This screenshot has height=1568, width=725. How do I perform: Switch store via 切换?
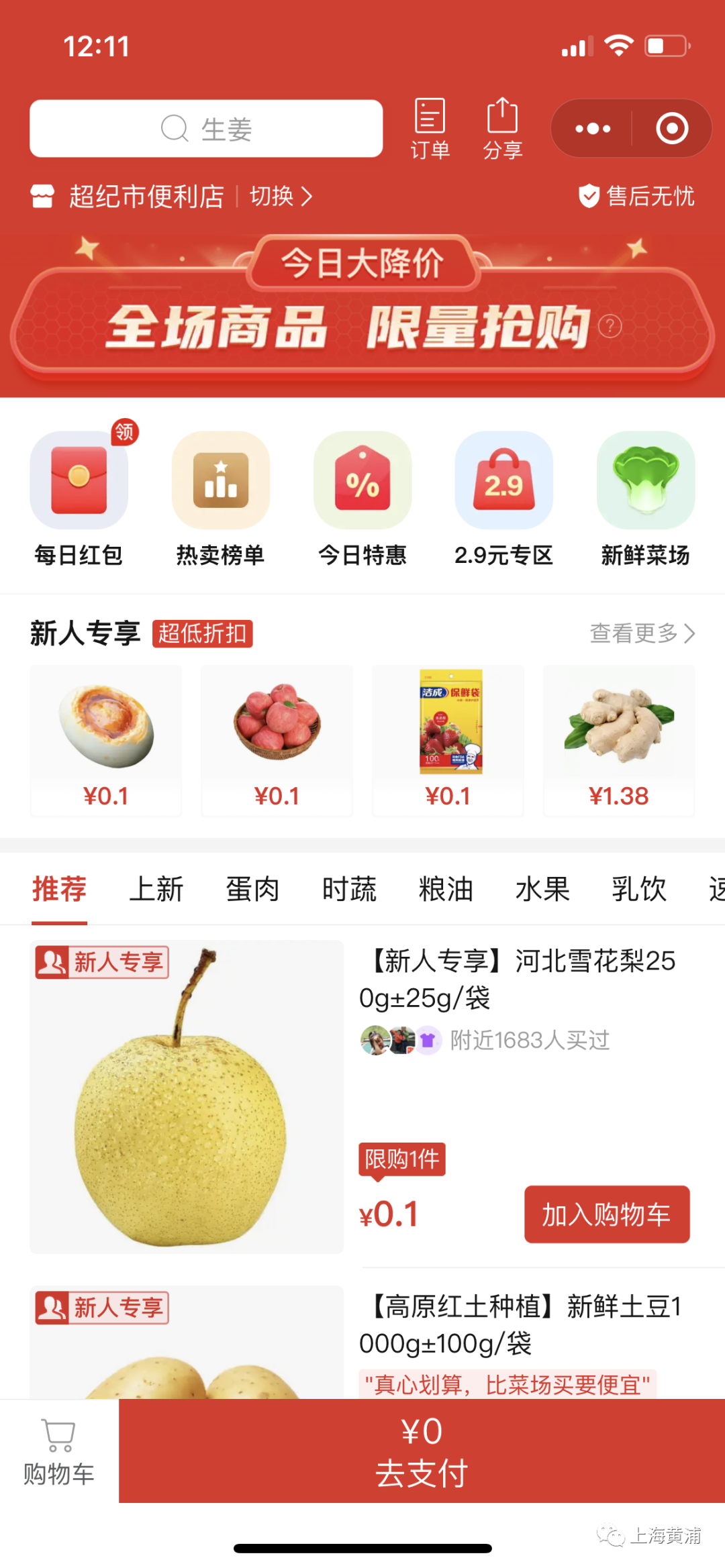281,197
